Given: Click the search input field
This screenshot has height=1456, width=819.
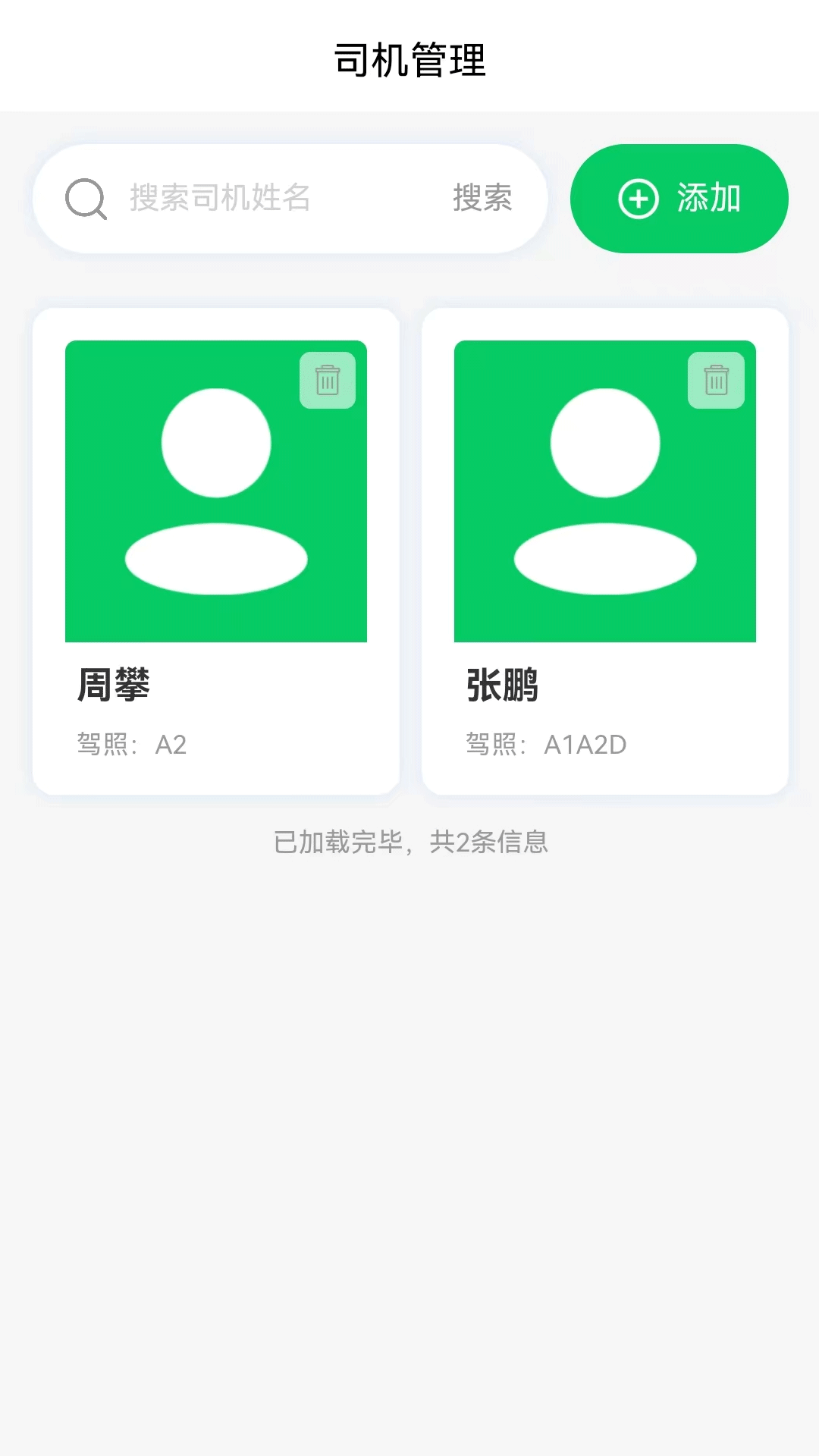Looking at the screenshot, I should click(x=265, y=199).
